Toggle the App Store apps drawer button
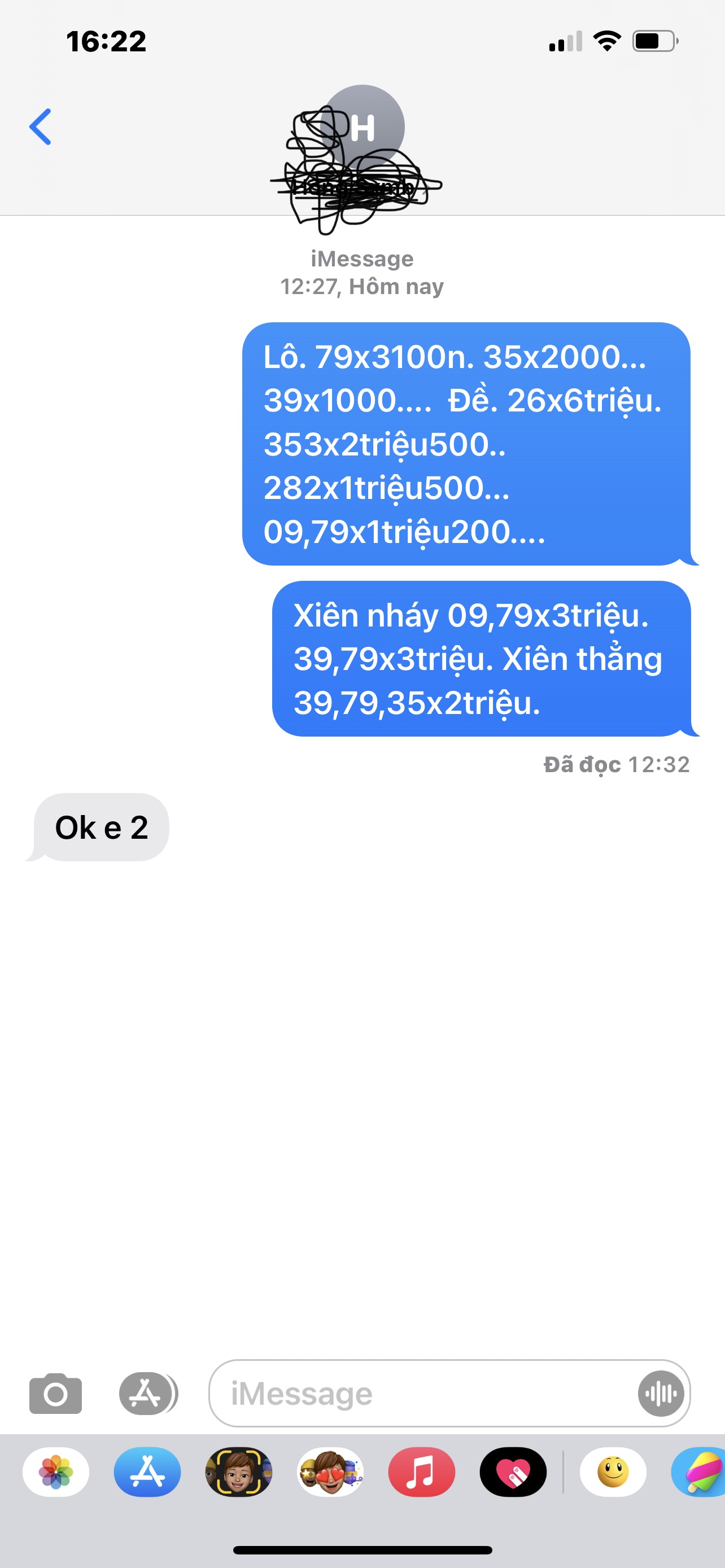 point(146,1393)
